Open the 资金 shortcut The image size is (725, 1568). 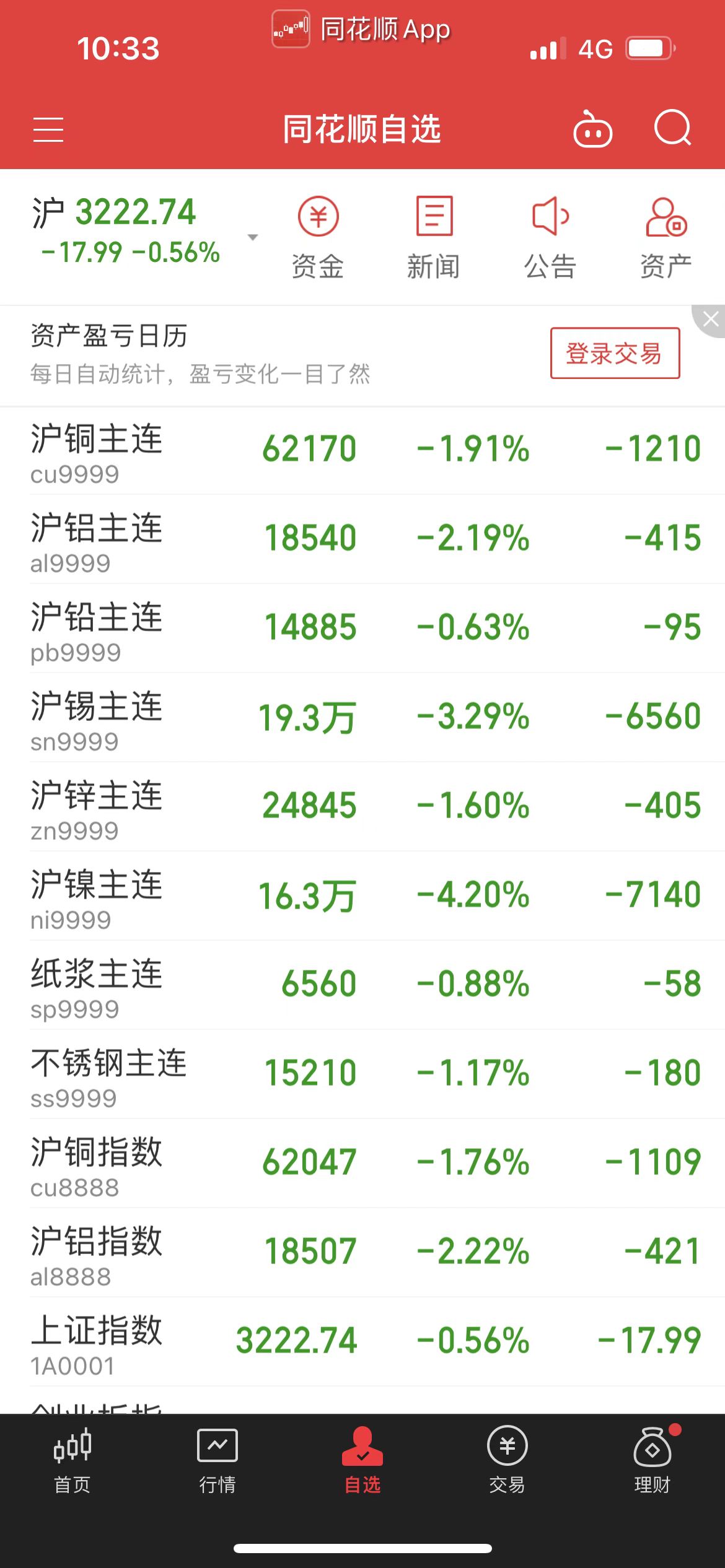[318, 237]
